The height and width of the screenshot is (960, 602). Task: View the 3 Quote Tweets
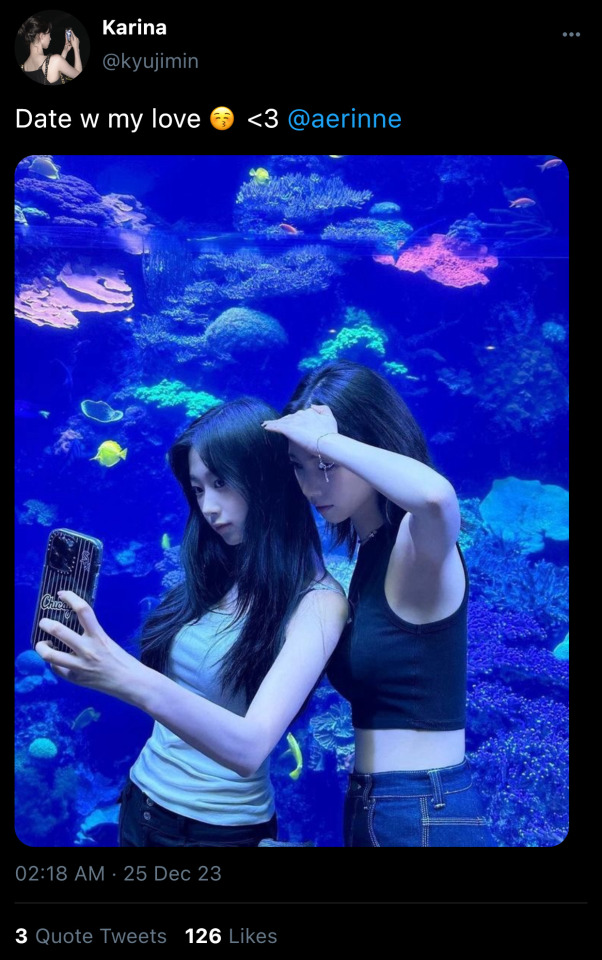(91, 936)
